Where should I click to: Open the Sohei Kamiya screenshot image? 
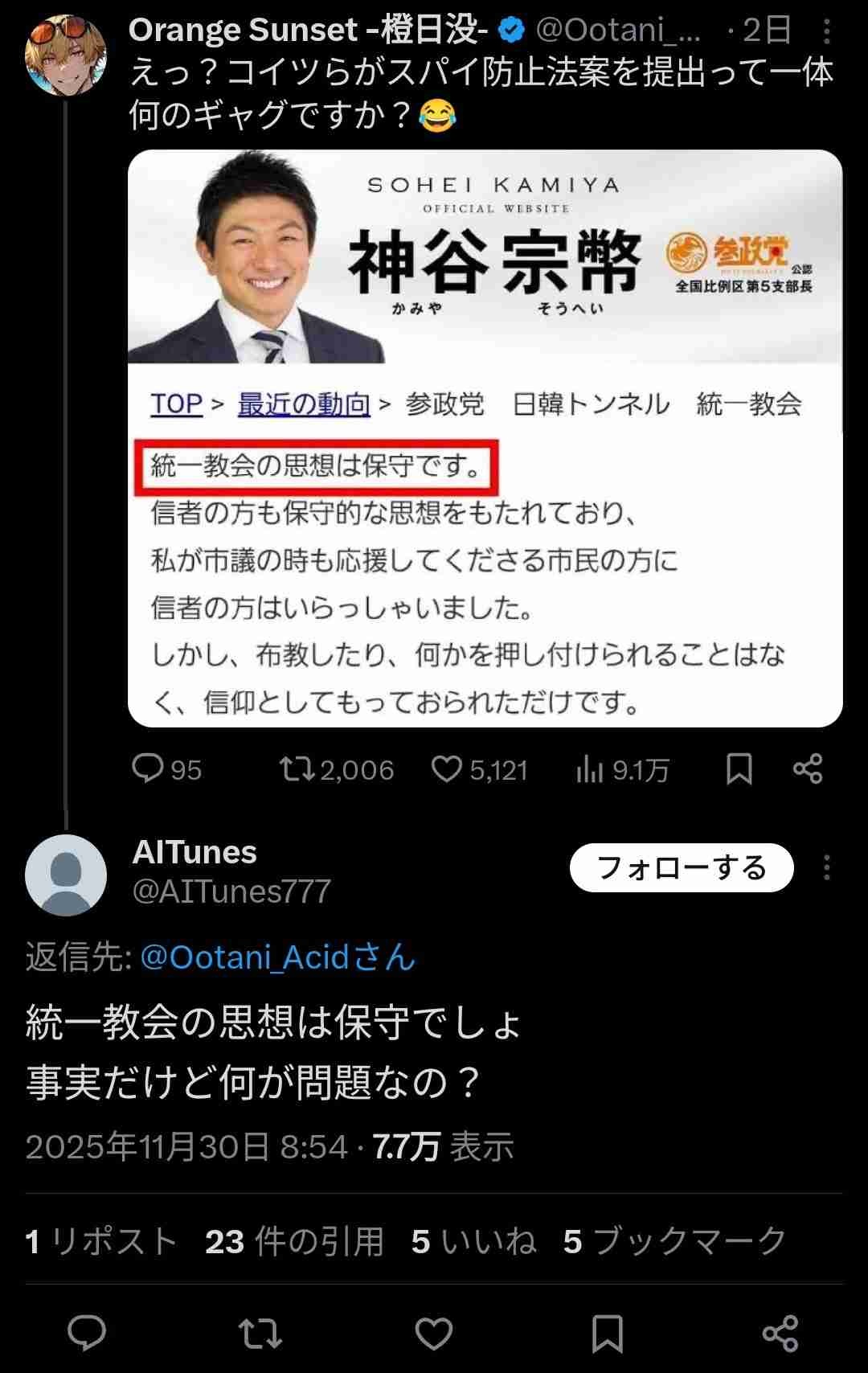point(485,438)
